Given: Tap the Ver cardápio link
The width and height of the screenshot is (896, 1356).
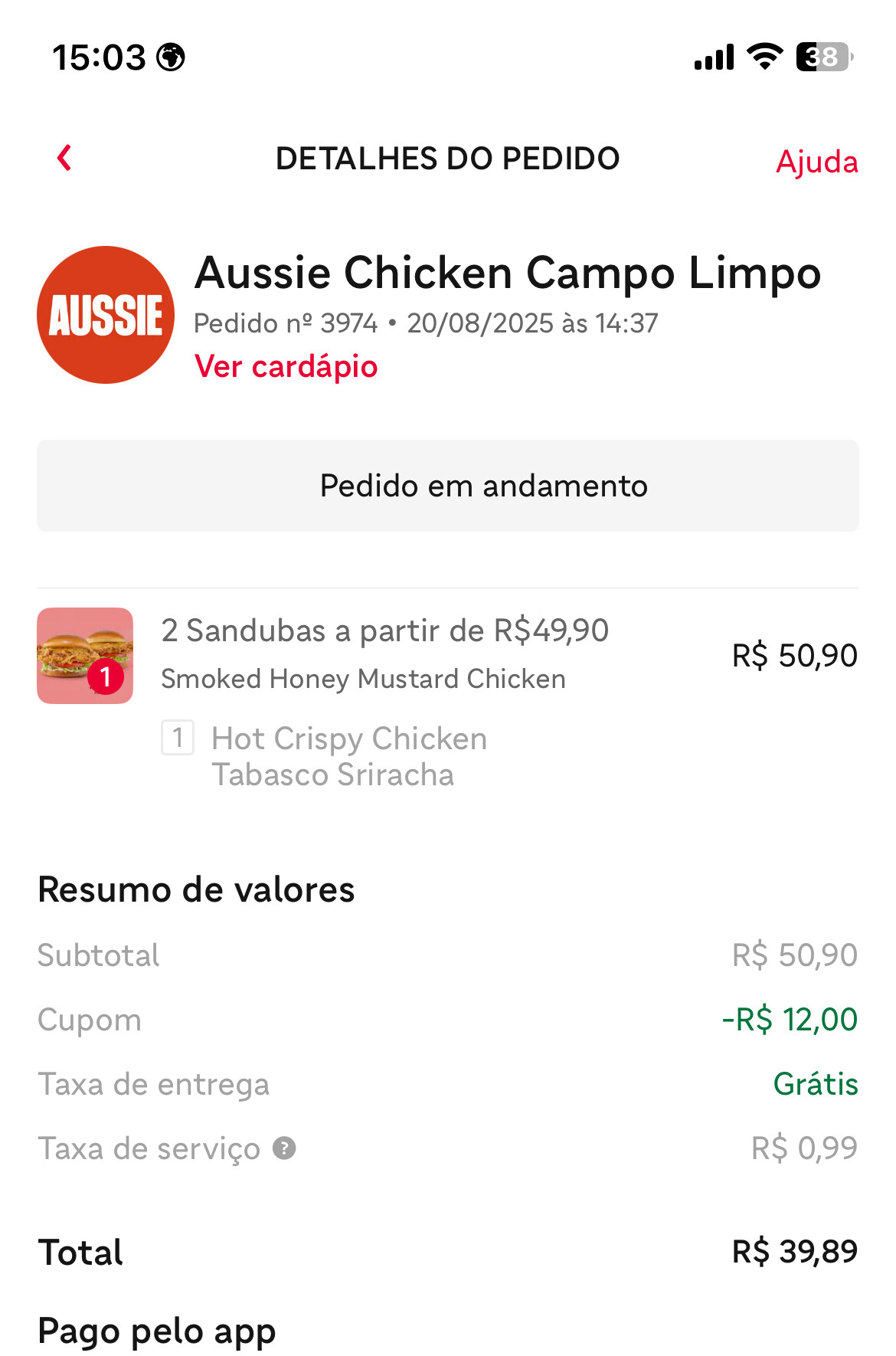Looking at the screenshot, I should pos(286,366).
